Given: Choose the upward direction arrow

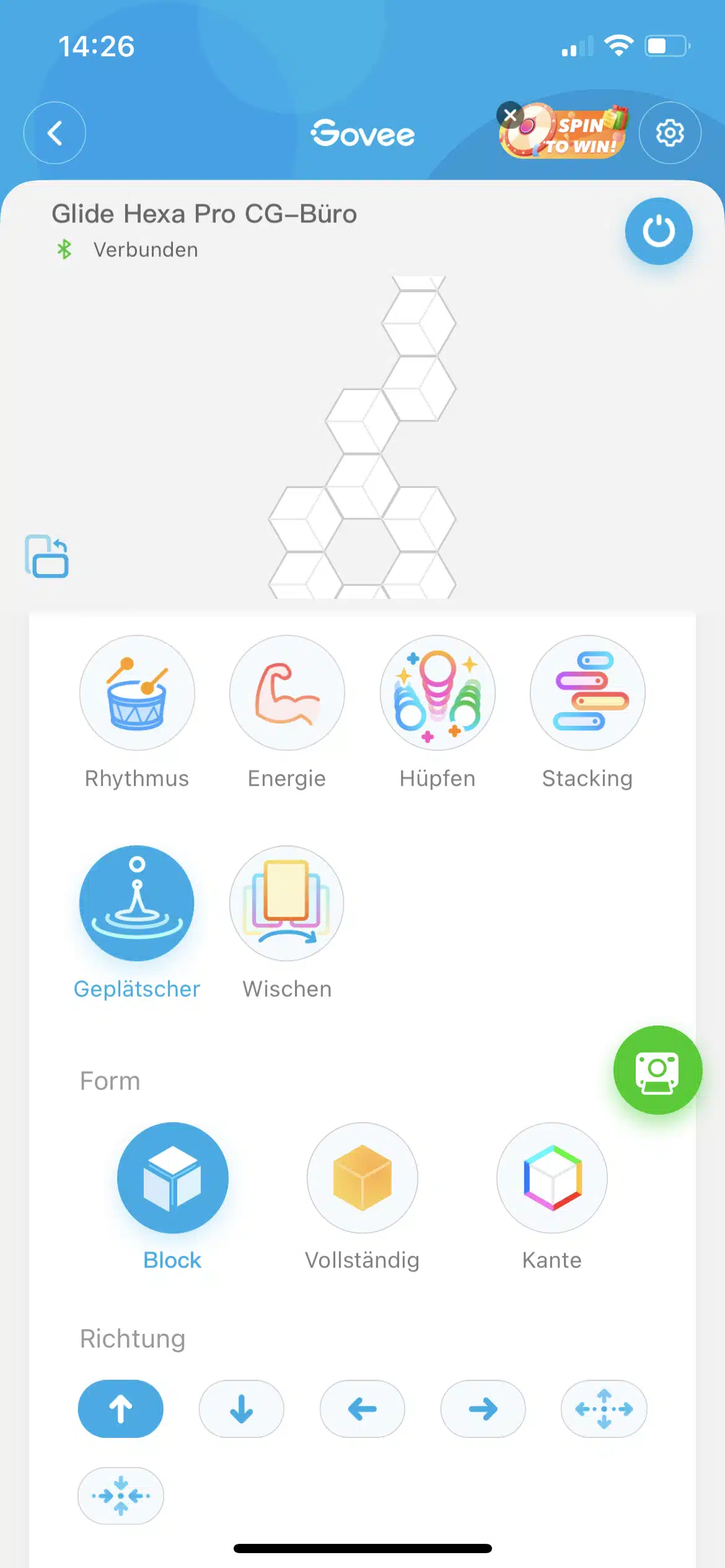Looking at the screenshot, I should pyautogui.click(x=121, y=1409).
